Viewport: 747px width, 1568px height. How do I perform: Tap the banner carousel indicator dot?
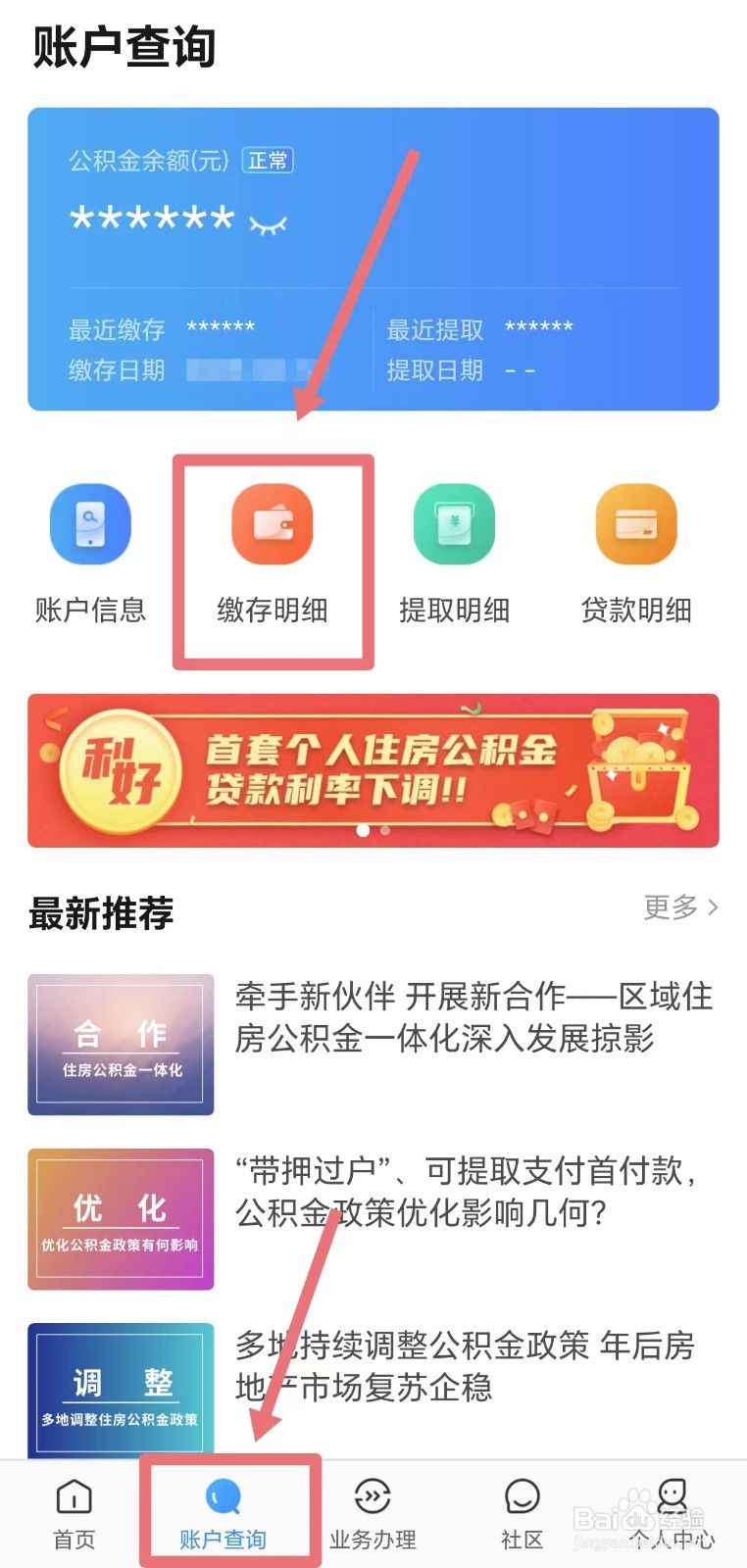point(363,828)
